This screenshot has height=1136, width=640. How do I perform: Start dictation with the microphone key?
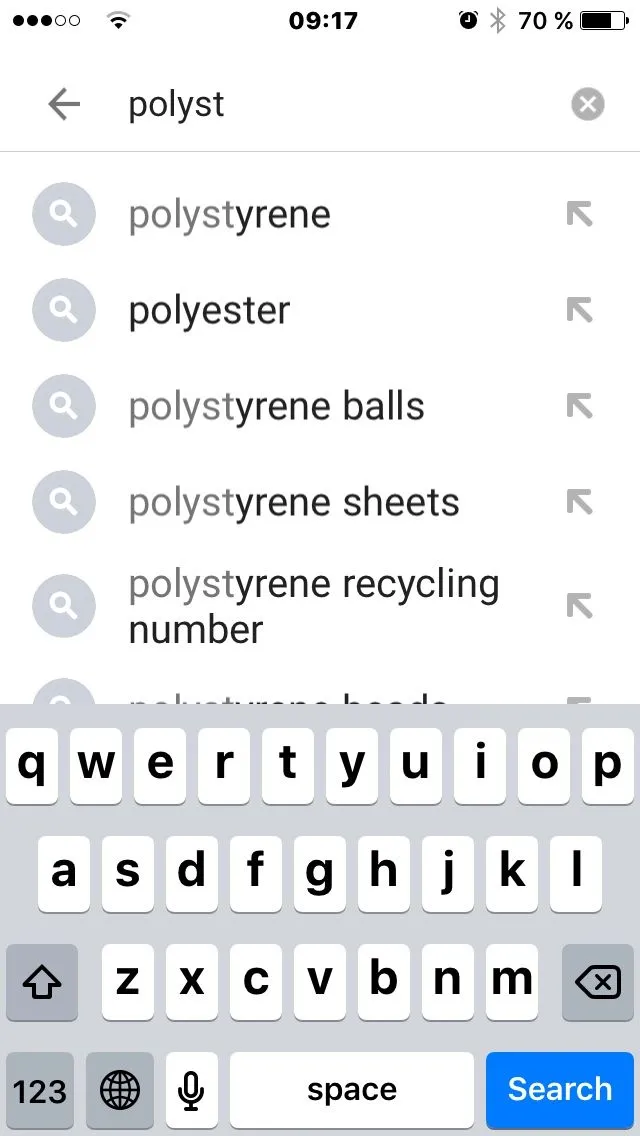[191, 1089]
